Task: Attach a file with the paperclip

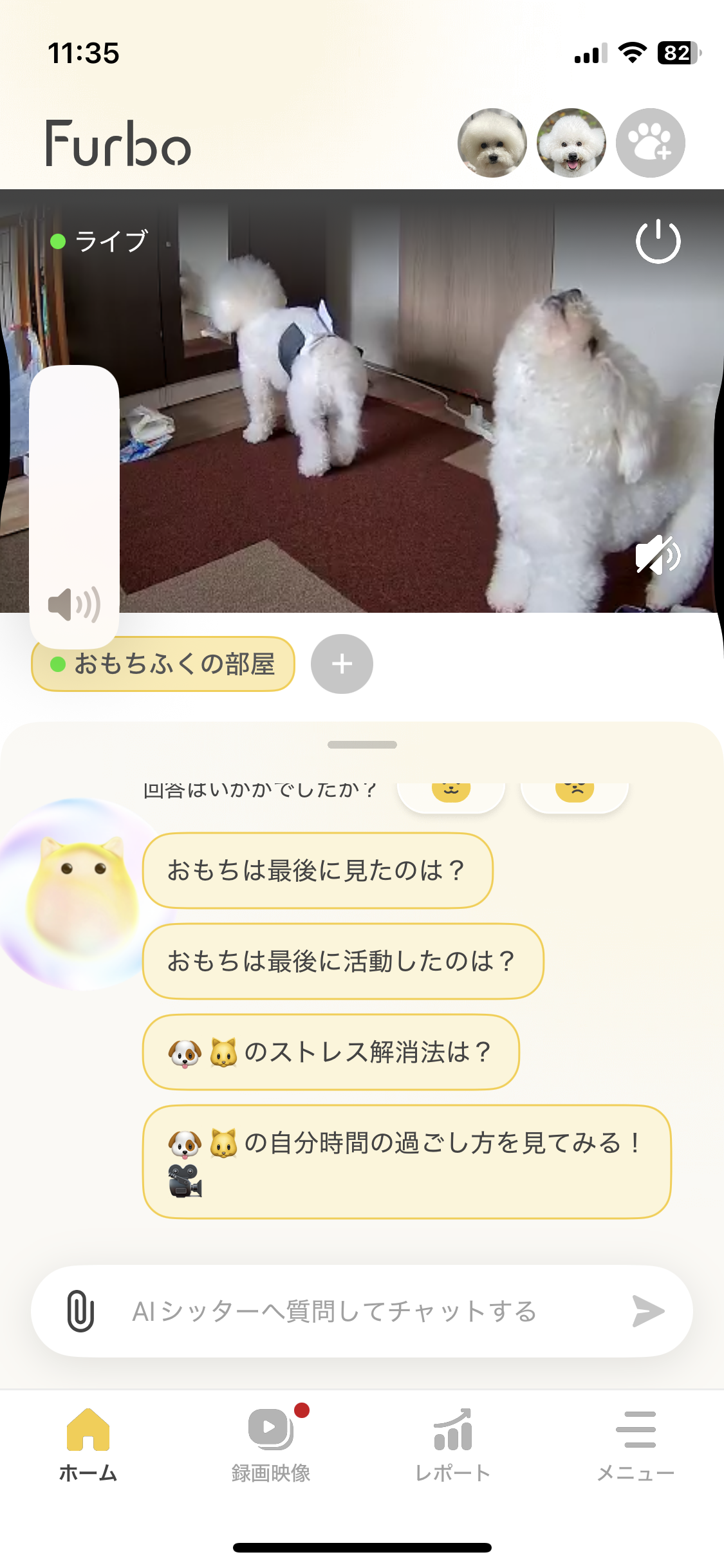Action: pos(80,1311)
